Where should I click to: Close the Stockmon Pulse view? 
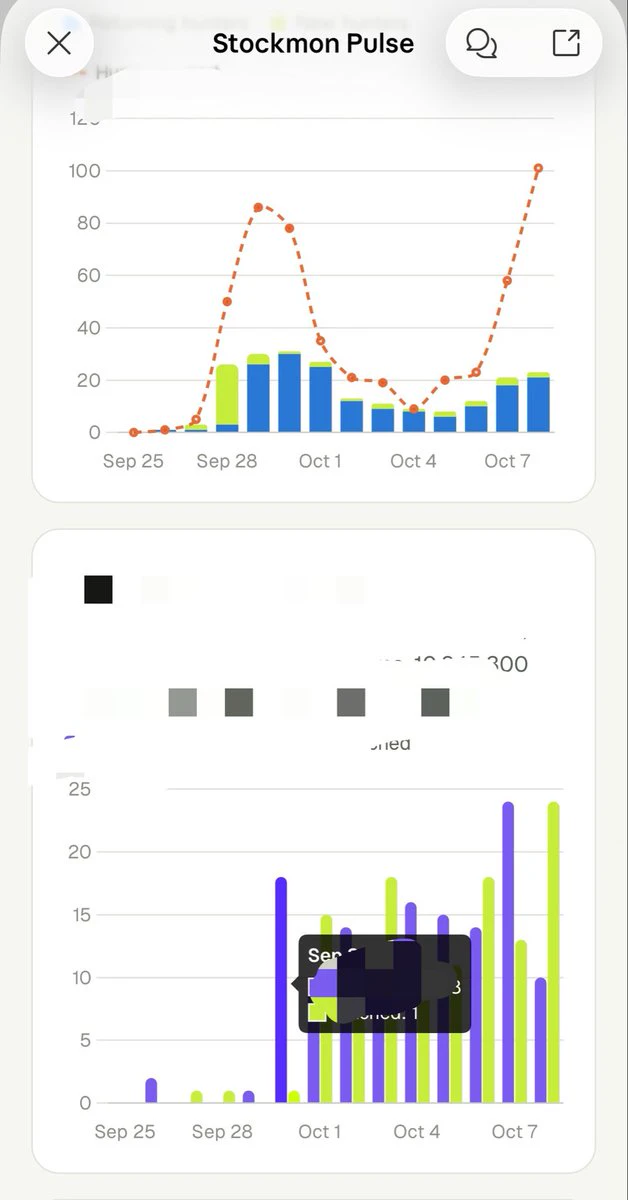[x=59, y=43]
